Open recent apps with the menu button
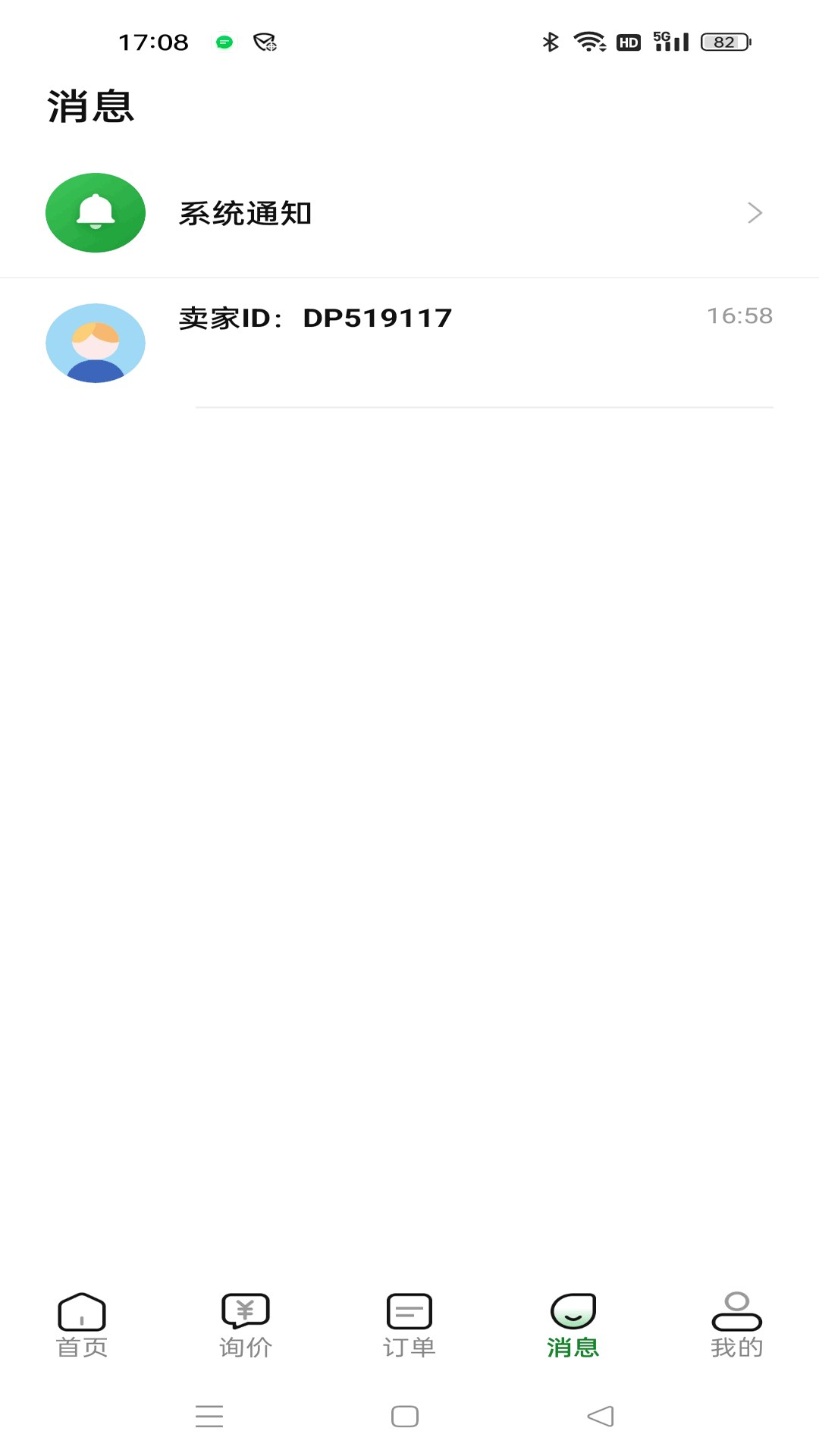 [209, 1415]
